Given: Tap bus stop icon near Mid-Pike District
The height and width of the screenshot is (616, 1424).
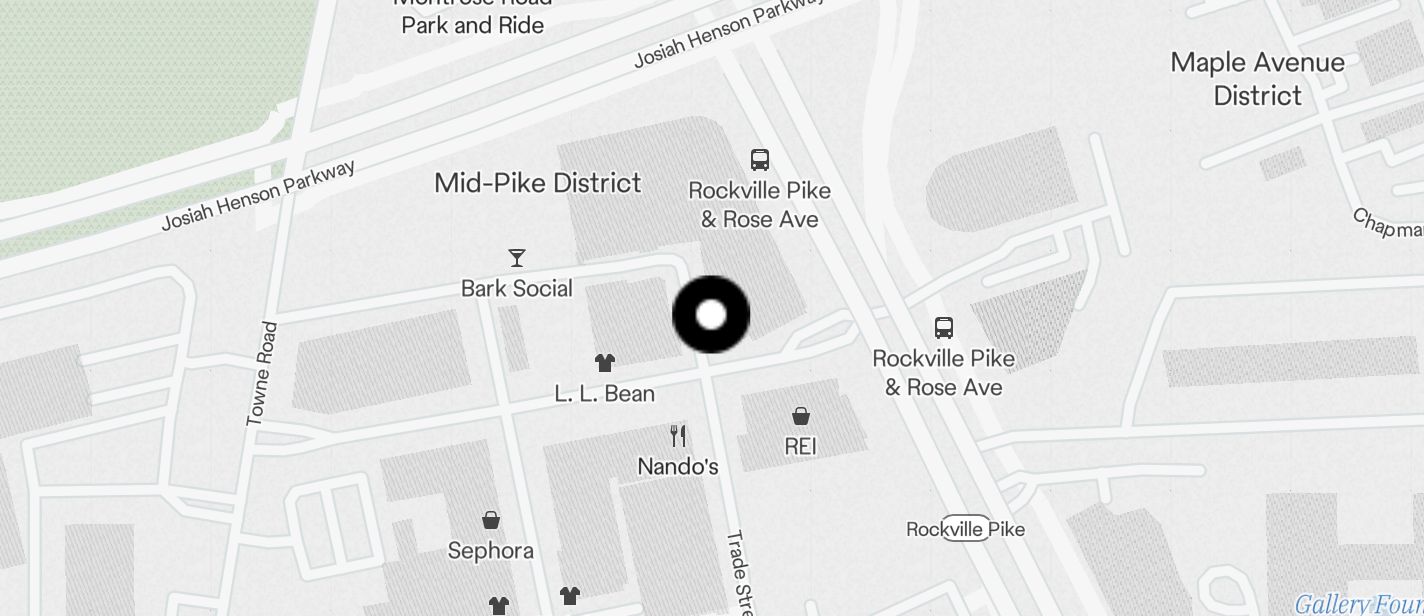Looking at the screenshot, I should pyautogui.click(x=760, y=159).
